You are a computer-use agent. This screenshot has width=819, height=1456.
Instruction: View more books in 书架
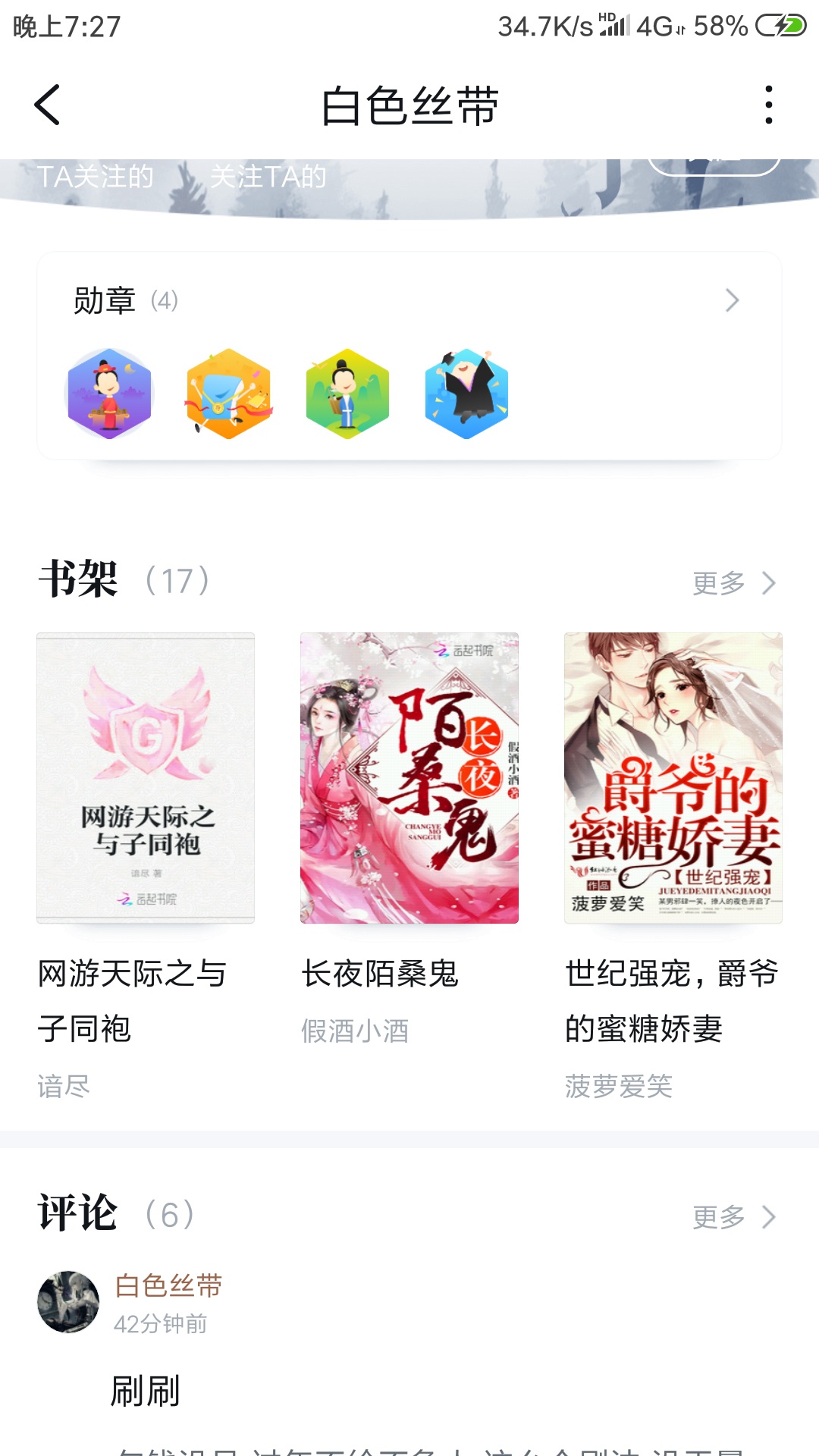[733, 583]
